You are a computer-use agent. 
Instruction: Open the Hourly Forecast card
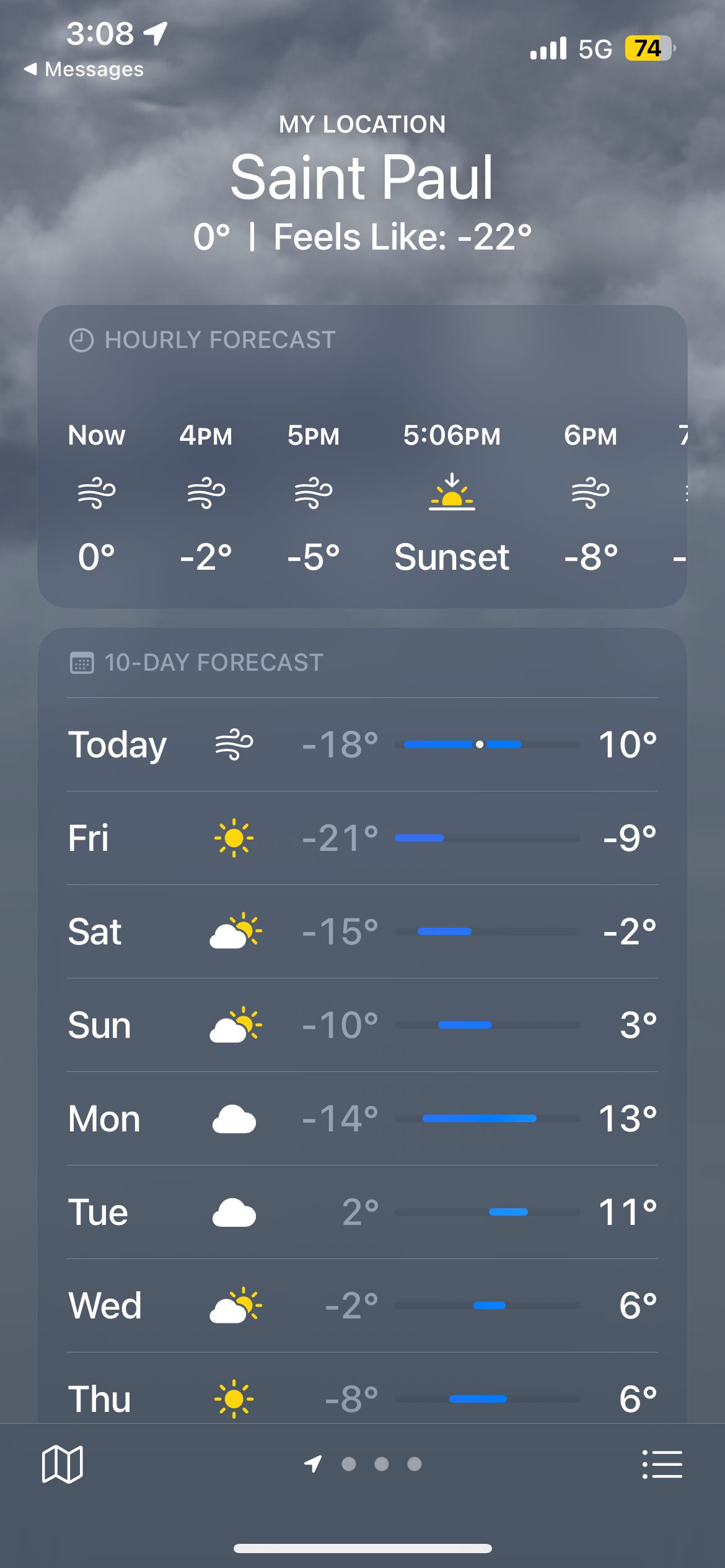362,456
